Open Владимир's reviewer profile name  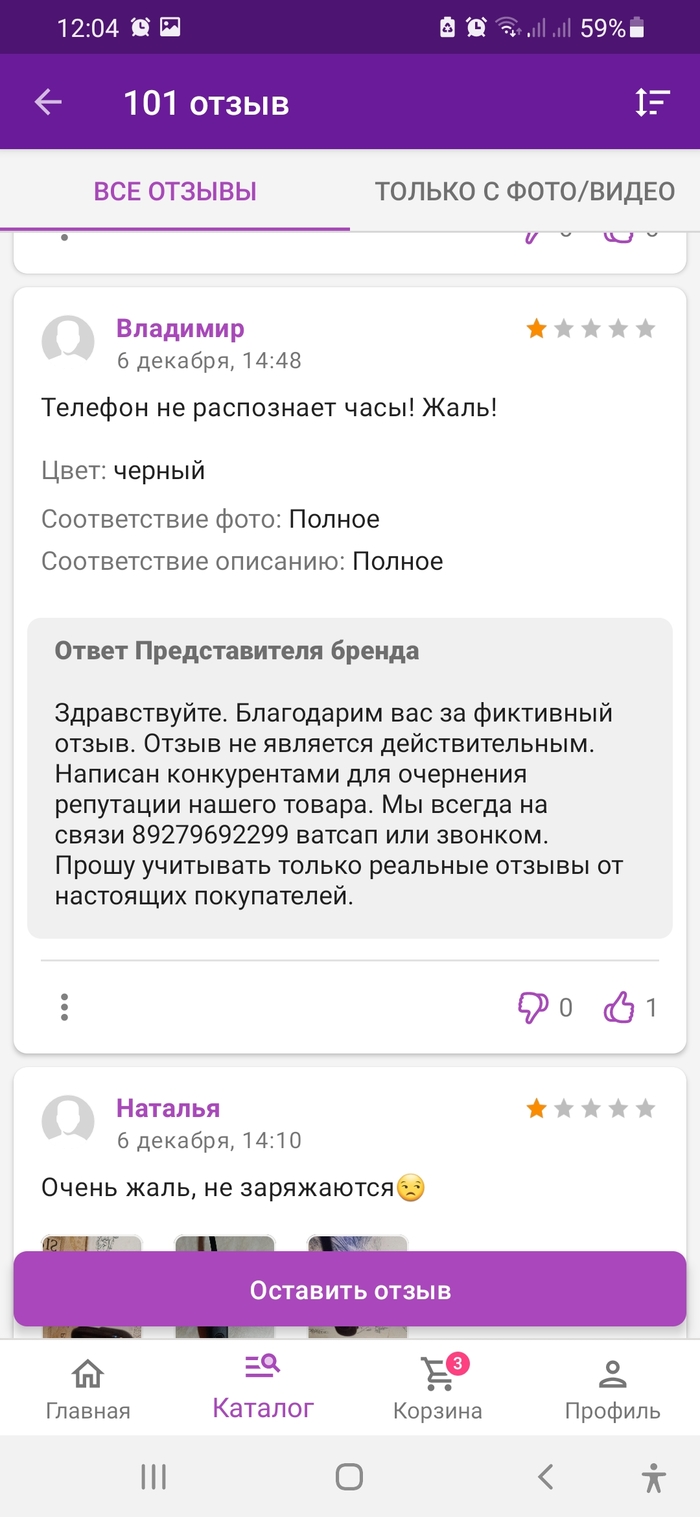180,328
